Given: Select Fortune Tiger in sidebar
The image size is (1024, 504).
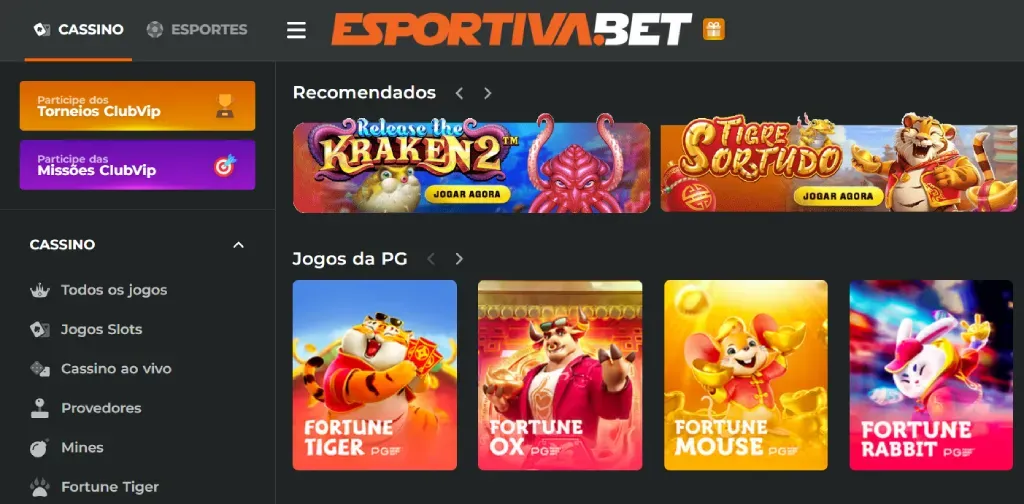Looking at the screenshot, I should click(x=109, y=487).
